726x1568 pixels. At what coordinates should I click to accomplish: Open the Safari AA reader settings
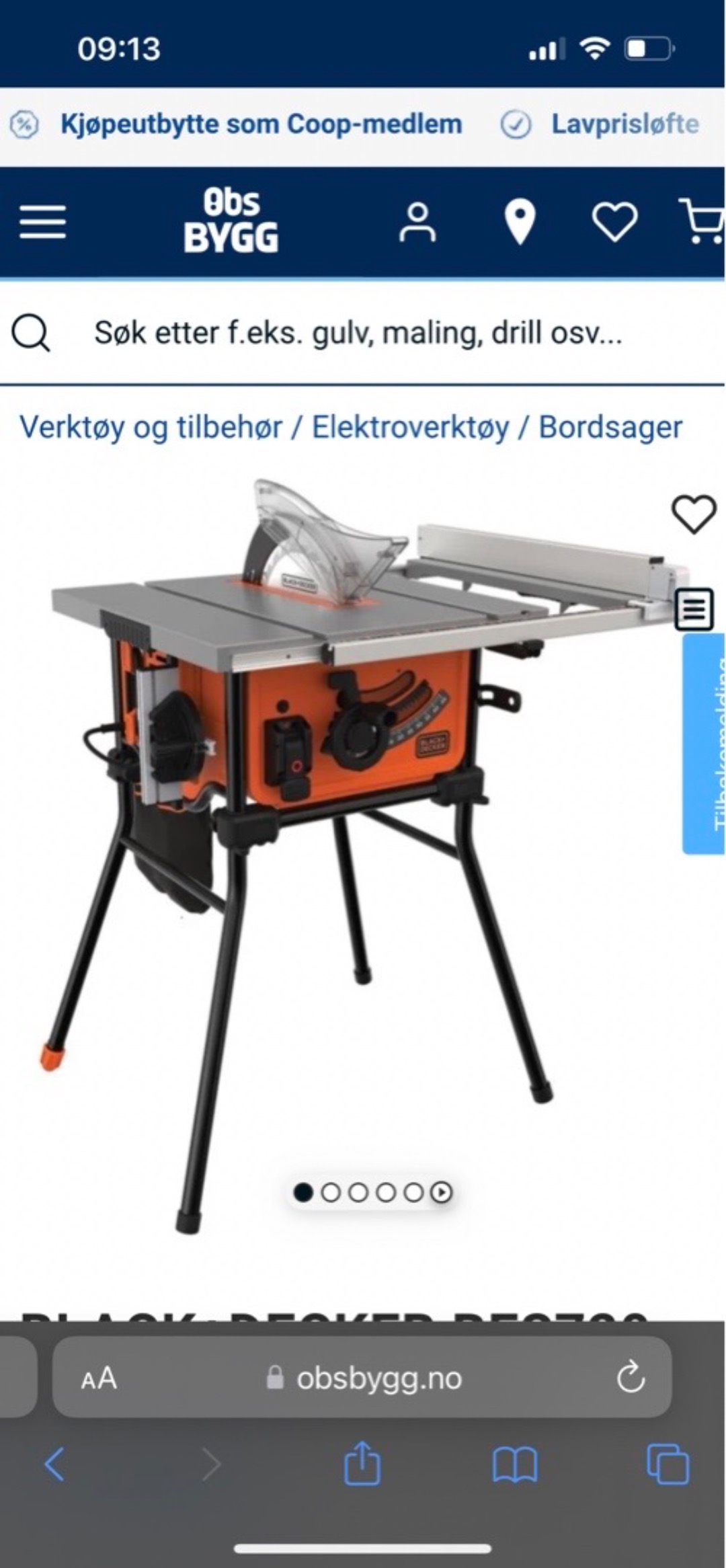[99, 1379]
